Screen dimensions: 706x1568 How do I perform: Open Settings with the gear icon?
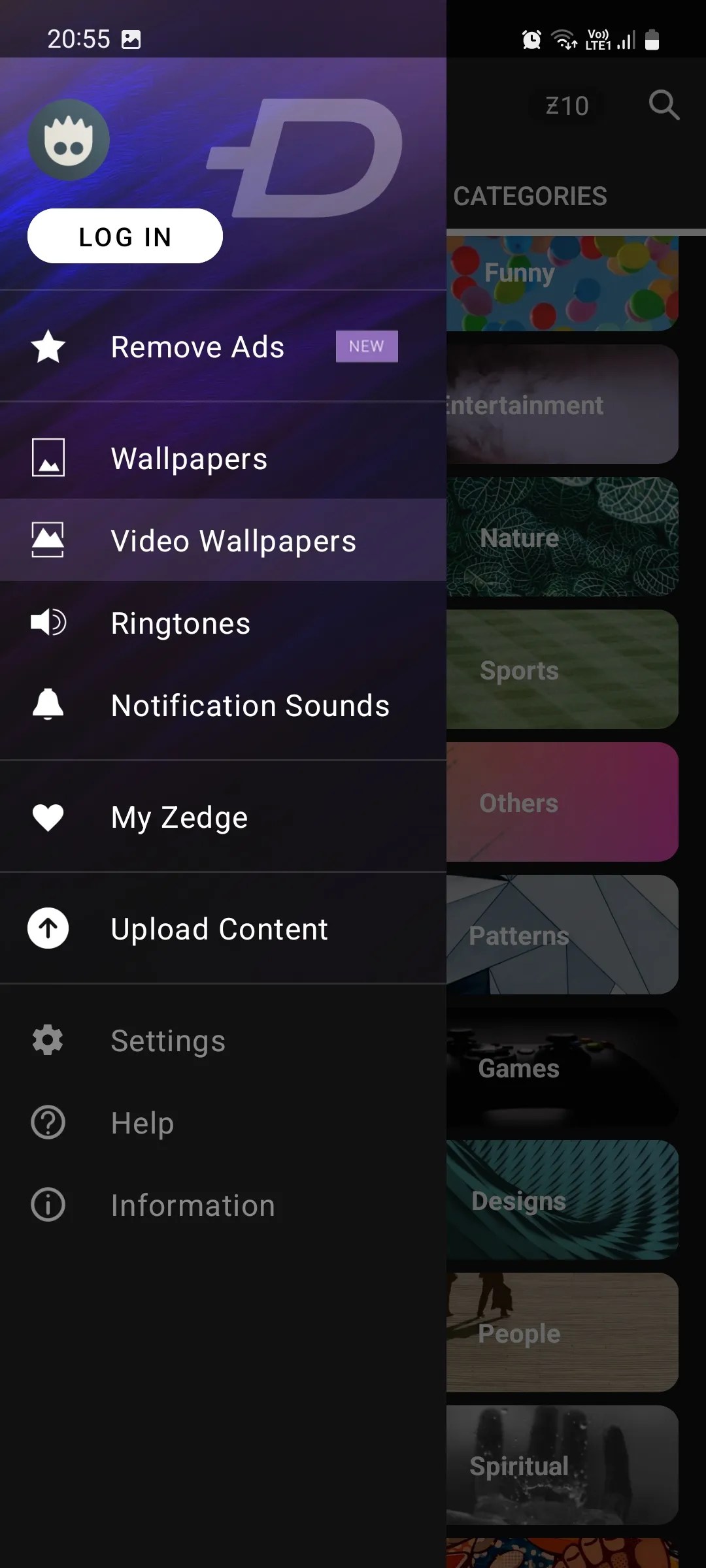pyautogui.click(x=47, y=1041)
